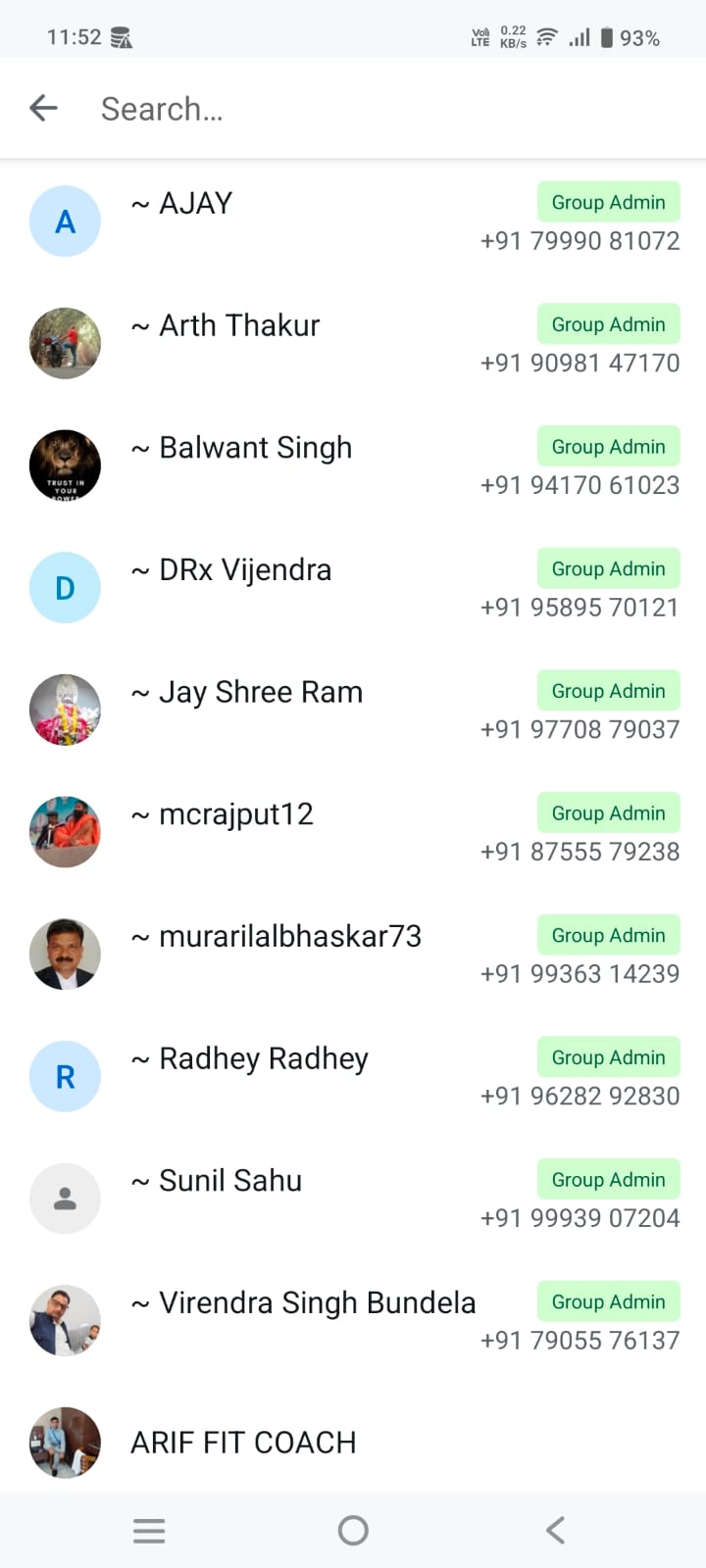Open recent apps from navigation bar
Screen dimensions: 706x1568
coord(149,1530)
